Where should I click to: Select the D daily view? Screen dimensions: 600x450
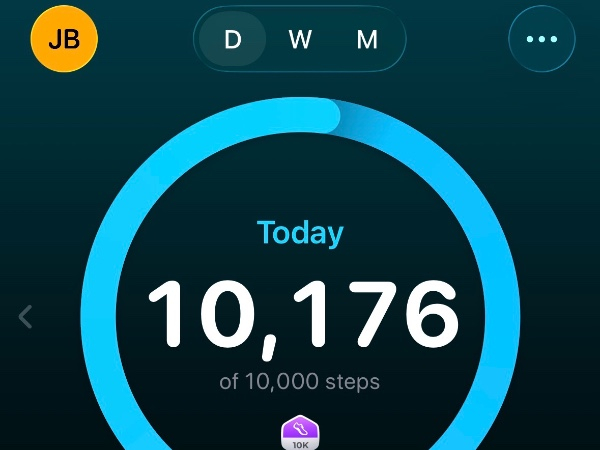233,40
